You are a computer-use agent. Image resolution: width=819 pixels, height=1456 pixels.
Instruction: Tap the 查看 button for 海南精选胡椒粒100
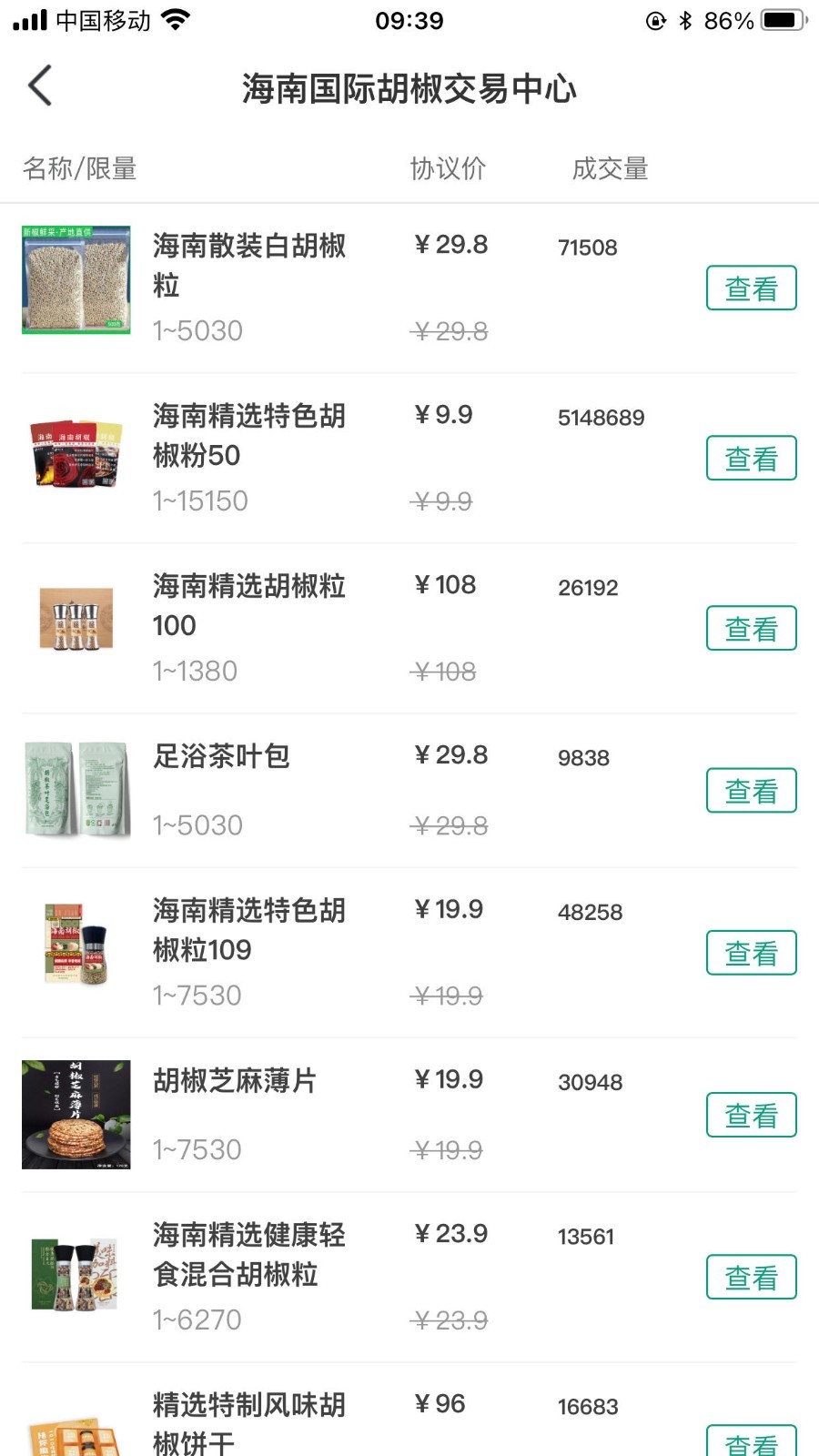pos(751,628)
